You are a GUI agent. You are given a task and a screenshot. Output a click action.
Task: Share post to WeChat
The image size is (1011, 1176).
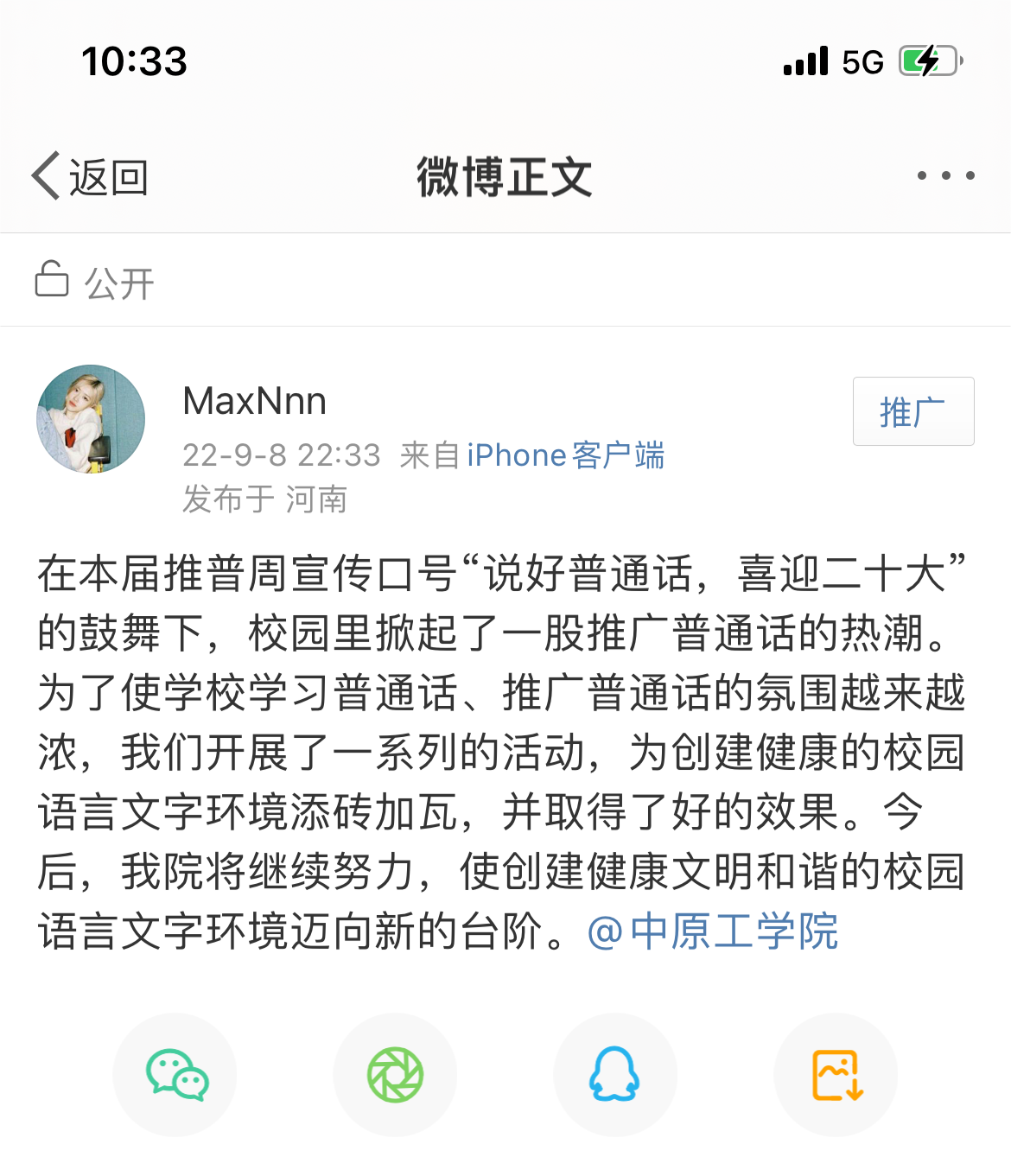[175, 1075]
